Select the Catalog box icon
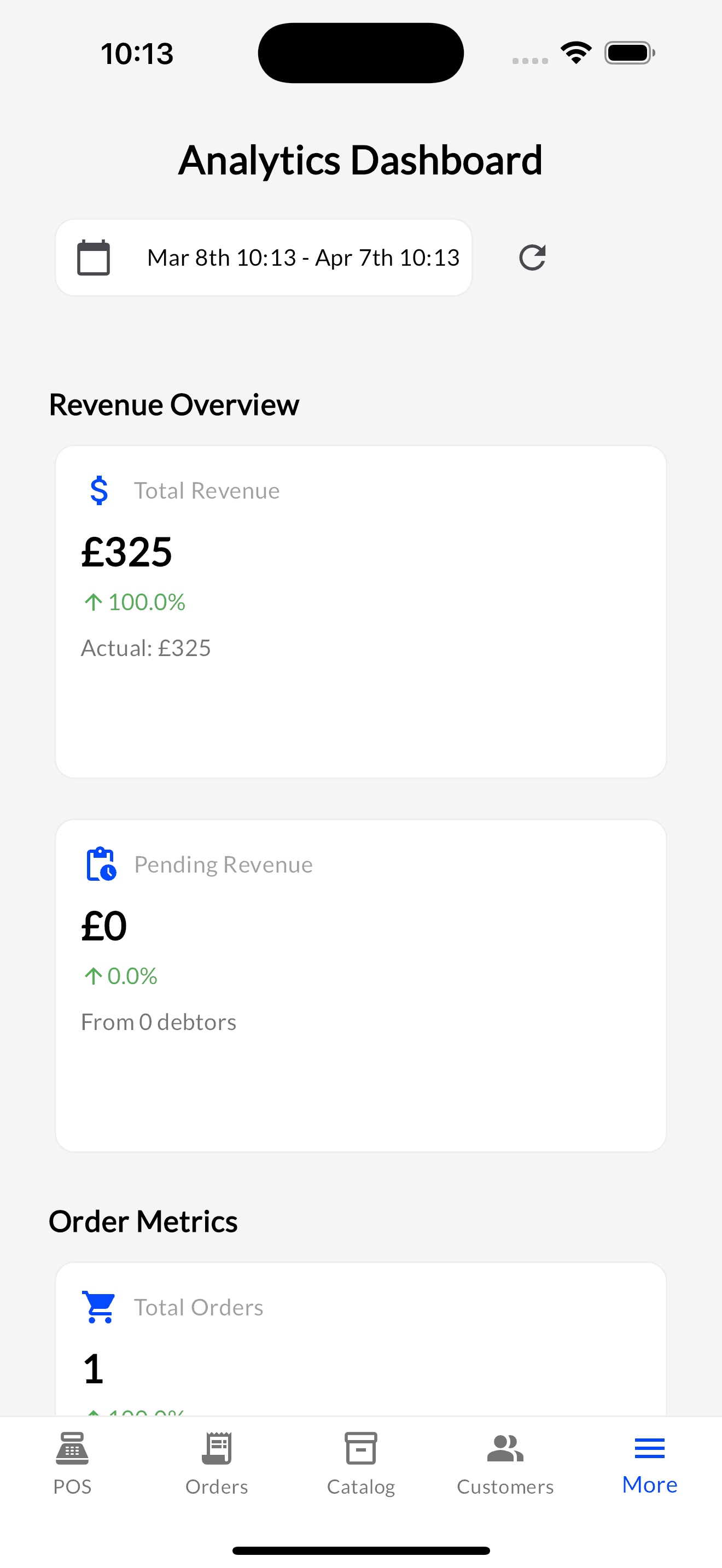 360,1449
